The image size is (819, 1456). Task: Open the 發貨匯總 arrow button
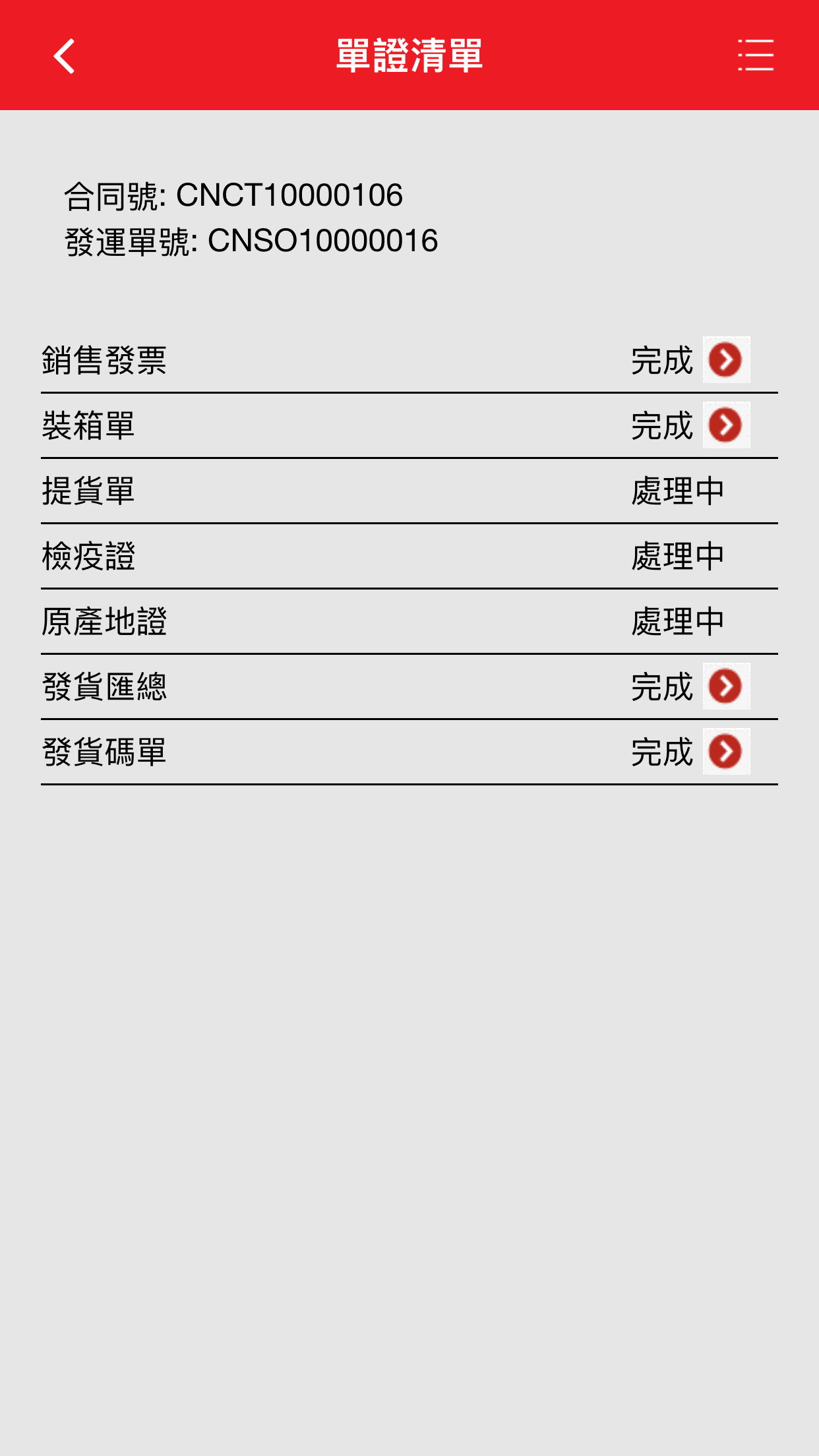(725, 686)
